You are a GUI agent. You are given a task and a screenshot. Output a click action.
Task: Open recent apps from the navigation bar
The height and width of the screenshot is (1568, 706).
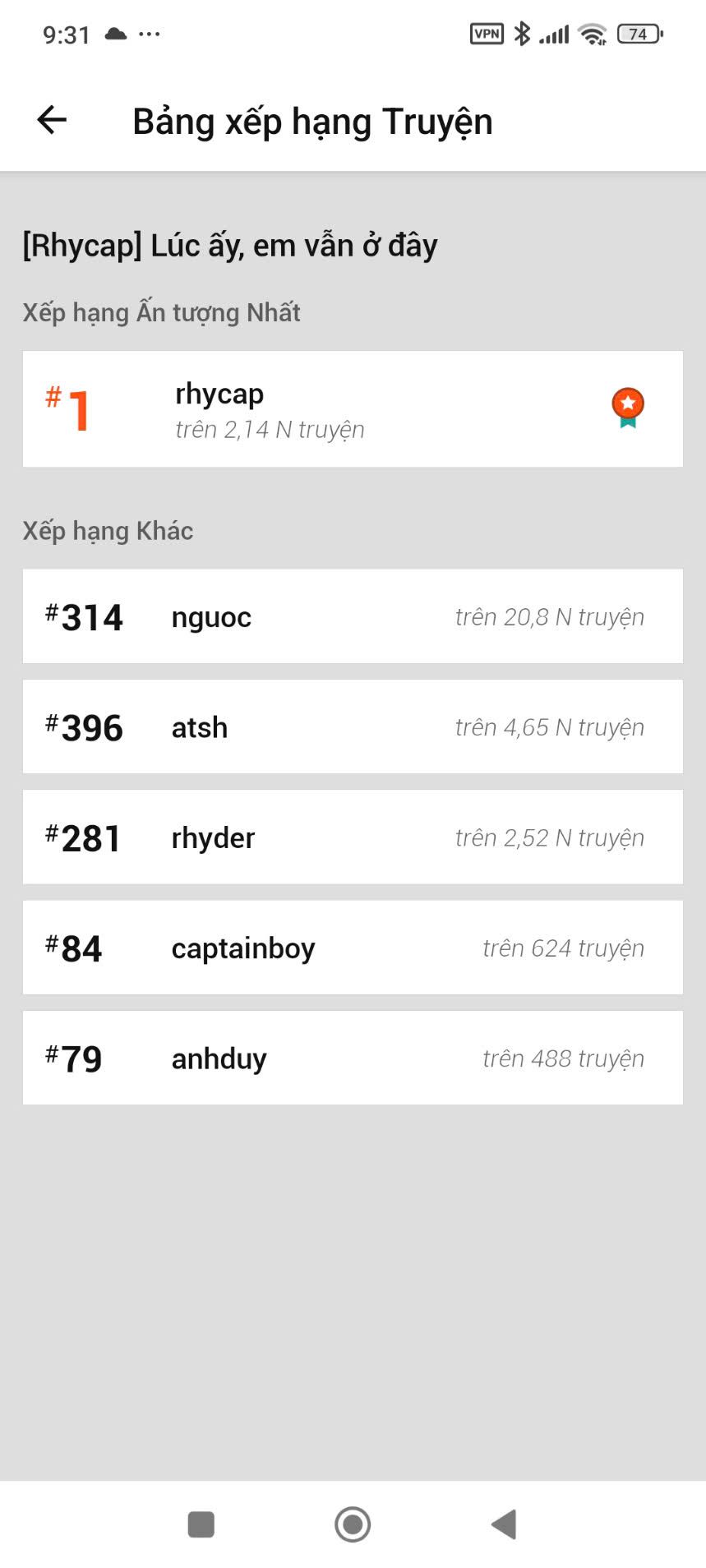(x=201, y=1524)
